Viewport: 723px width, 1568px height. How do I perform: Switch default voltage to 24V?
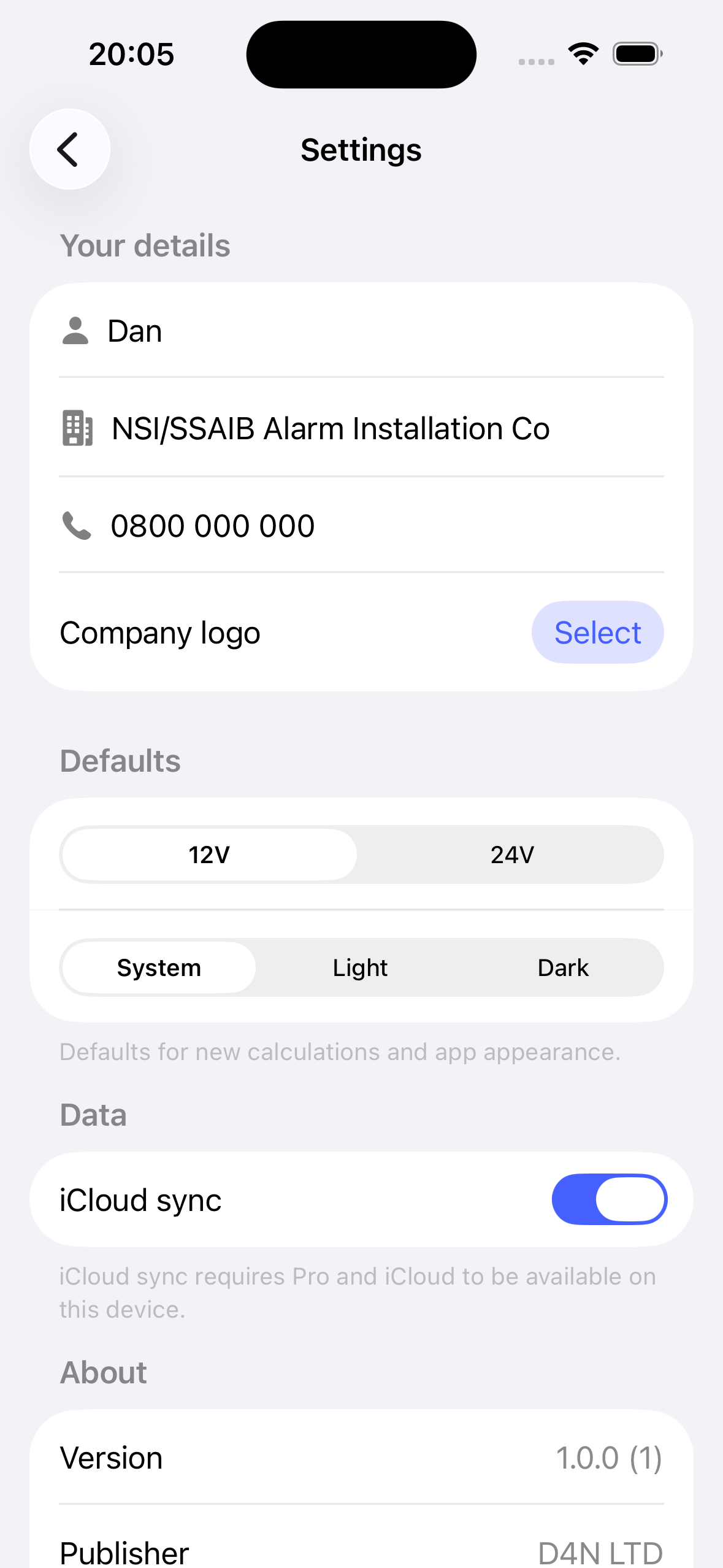point(511,855)
